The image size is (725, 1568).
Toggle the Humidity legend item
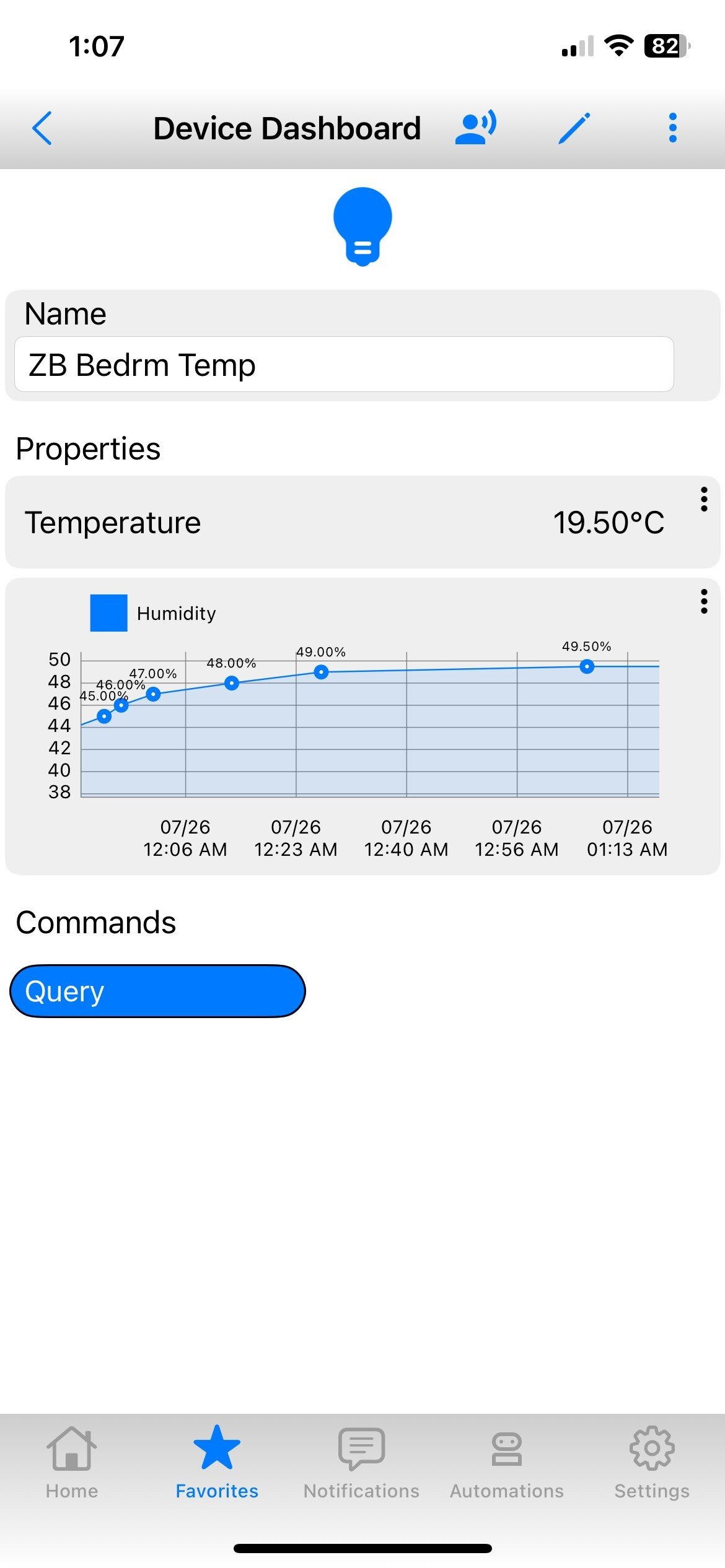153,613
